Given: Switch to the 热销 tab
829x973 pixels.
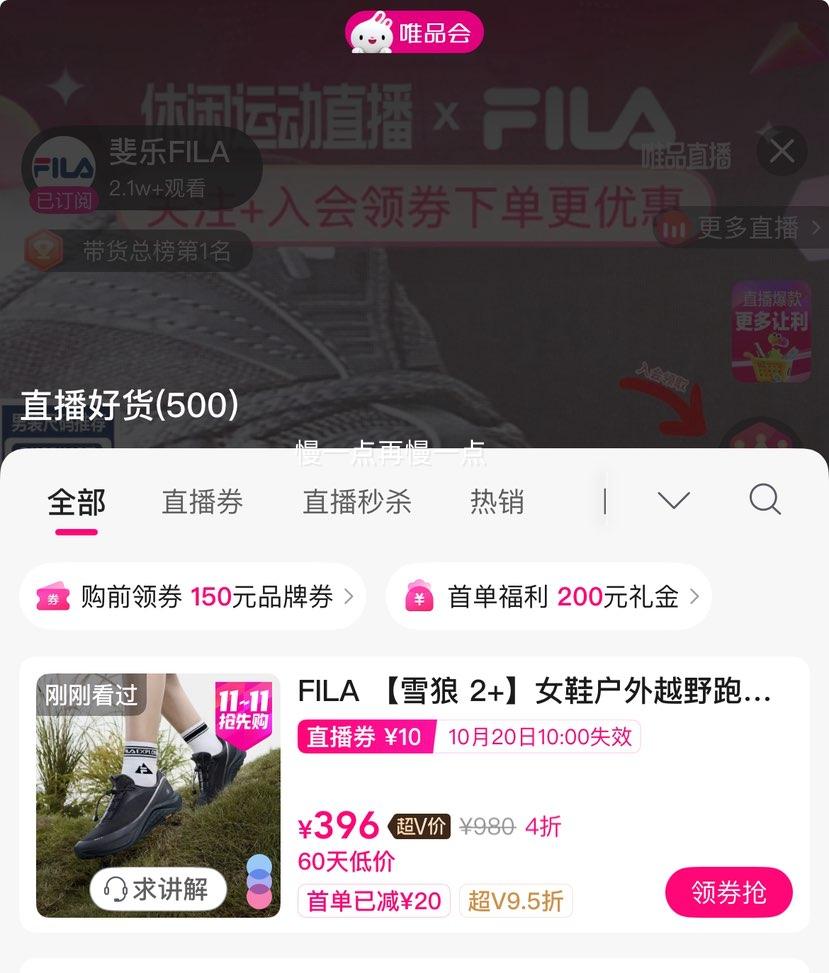Looking at the screenshot, I should pos(497,501).
